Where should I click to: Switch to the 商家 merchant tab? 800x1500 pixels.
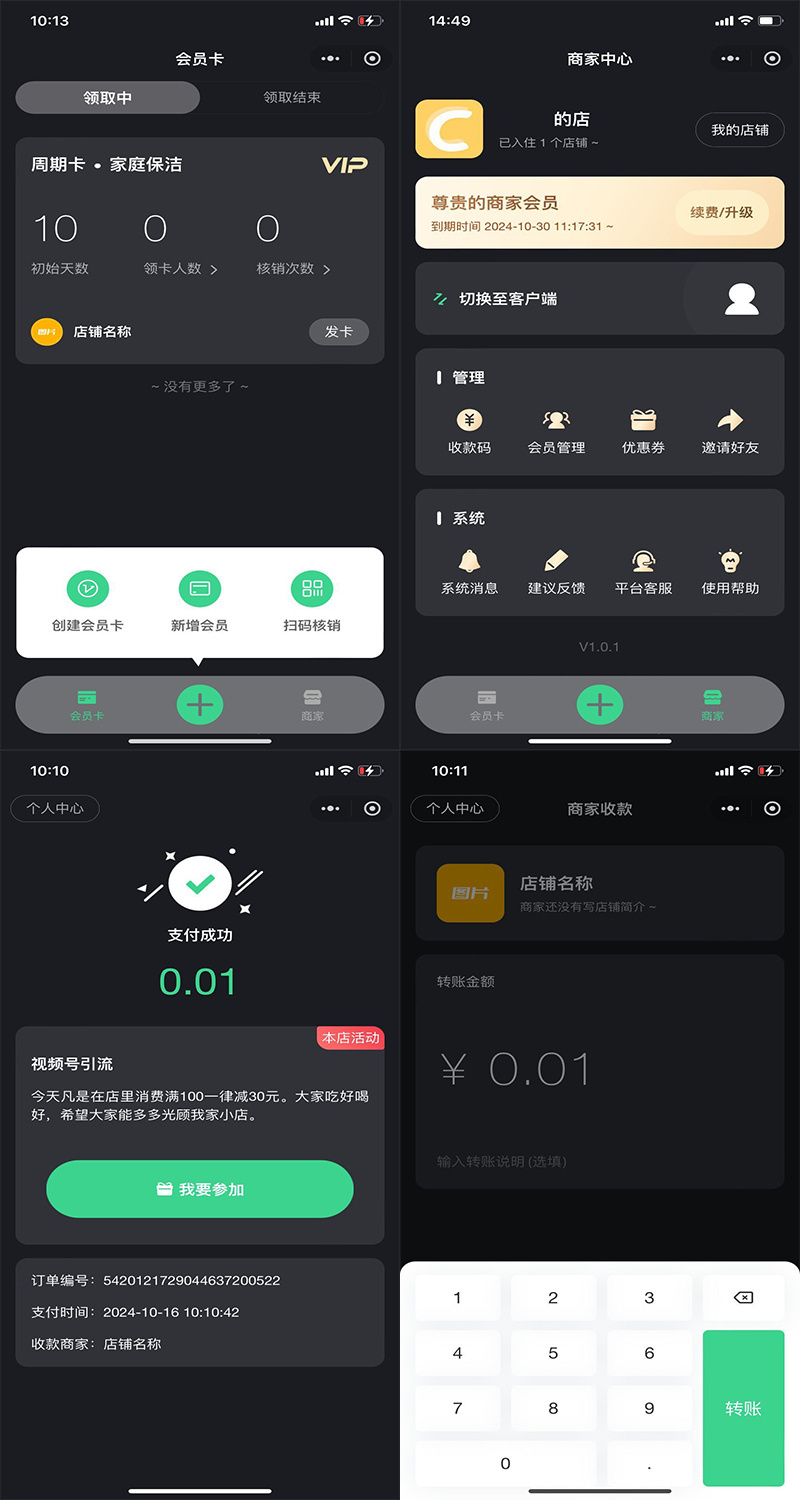click(x=712, y=705)
